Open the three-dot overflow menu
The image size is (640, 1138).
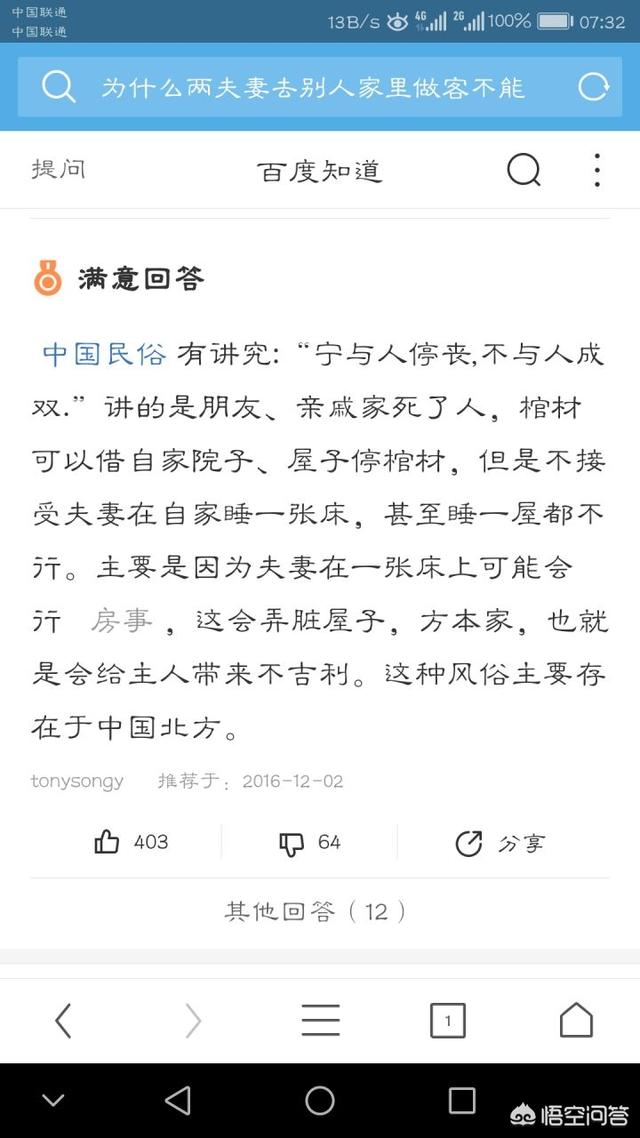(x=596, y=171)
